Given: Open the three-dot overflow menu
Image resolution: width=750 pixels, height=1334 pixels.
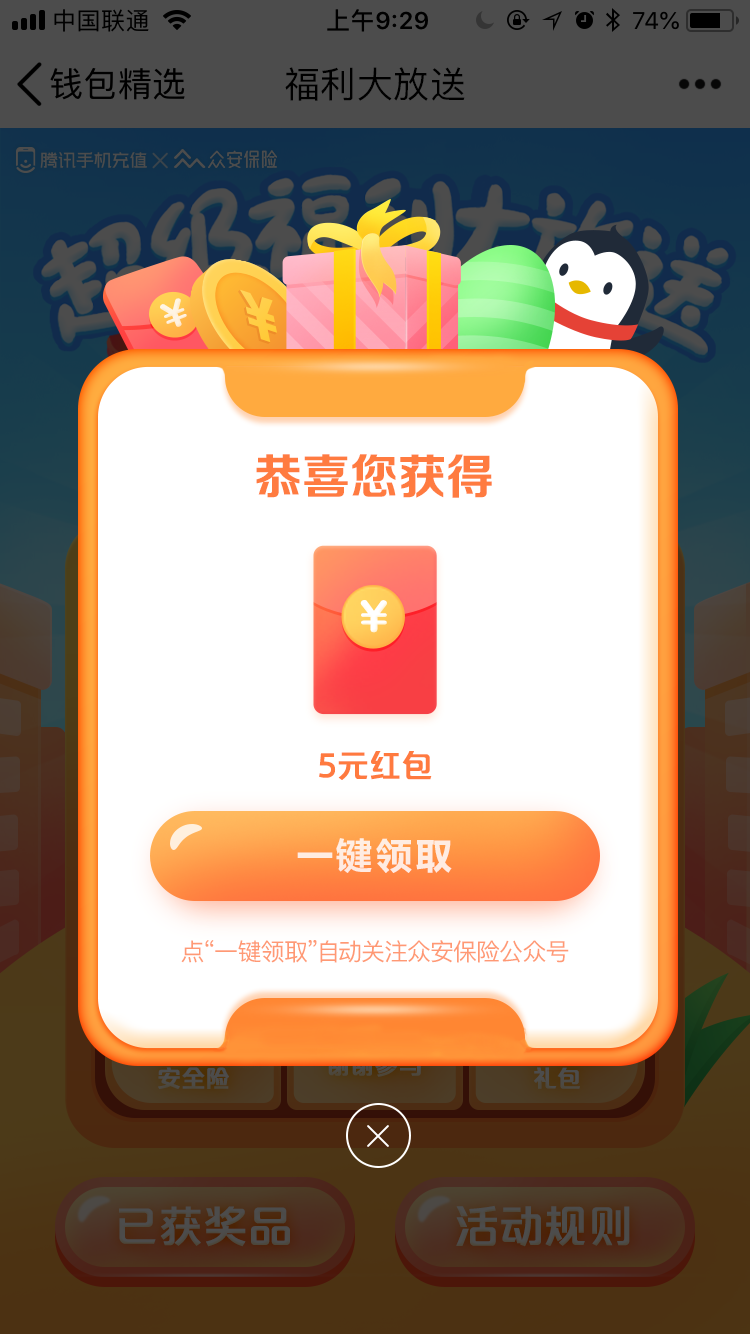Looking at the screenshot, I should pyautogui.click(x=699, y=84).
